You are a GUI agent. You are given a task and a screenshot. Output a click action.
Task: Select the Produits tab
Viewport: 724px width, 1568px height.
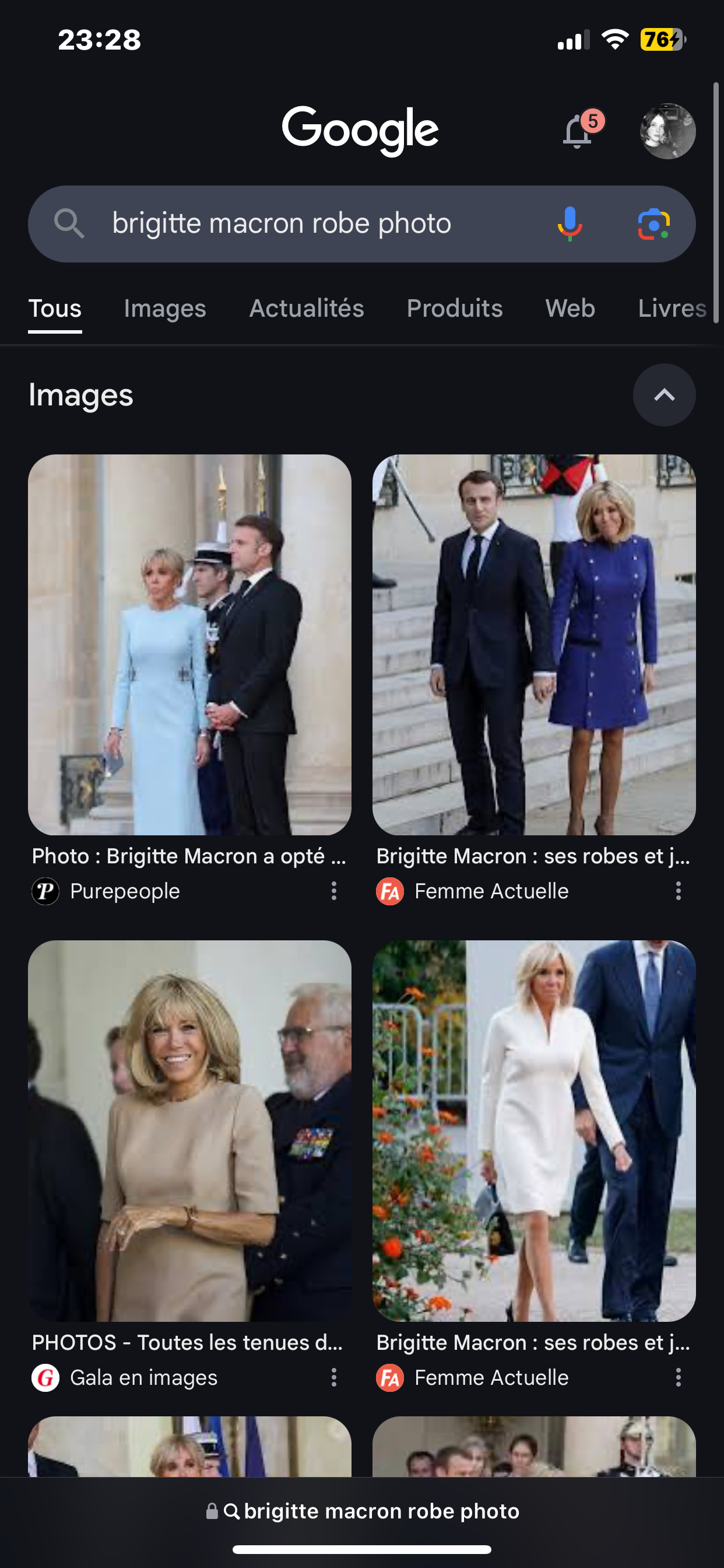pos(455,309)
